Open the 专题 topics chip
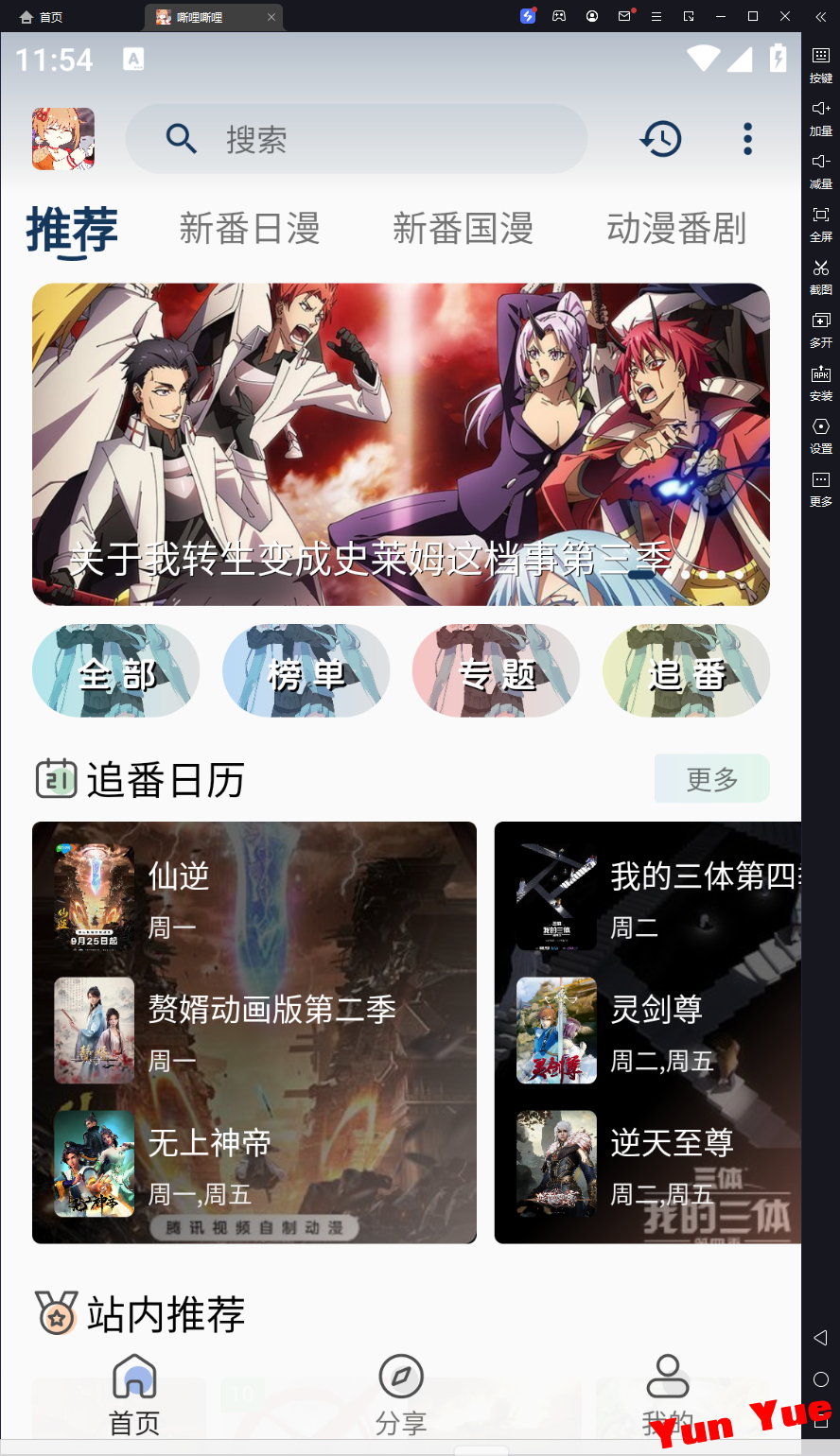The image size is (840, 1456). coord(496,671)
